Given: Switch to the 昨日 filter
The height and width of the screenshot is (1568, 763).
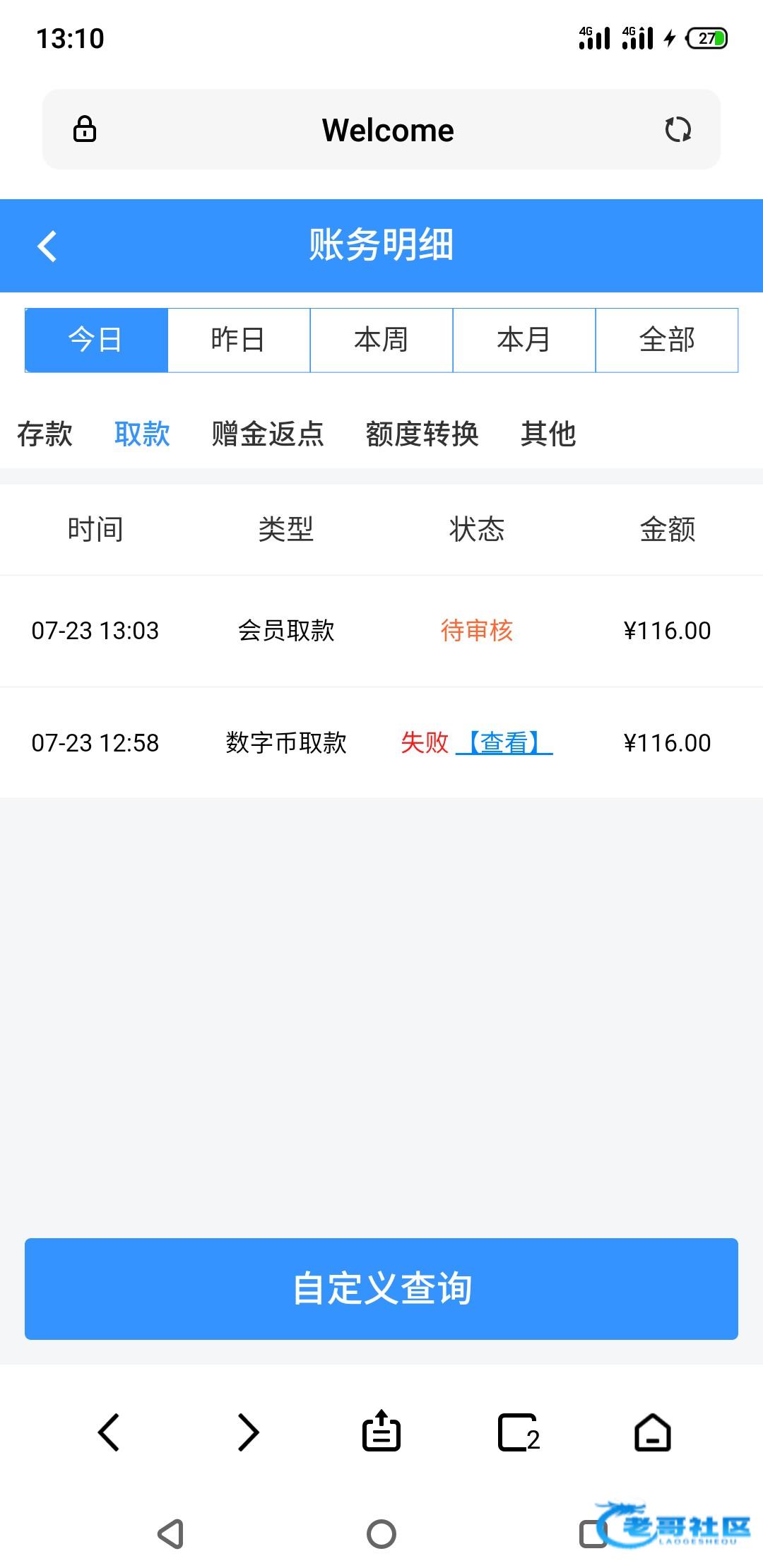Looking at the screenshot, I should click(x=239, y=340).
